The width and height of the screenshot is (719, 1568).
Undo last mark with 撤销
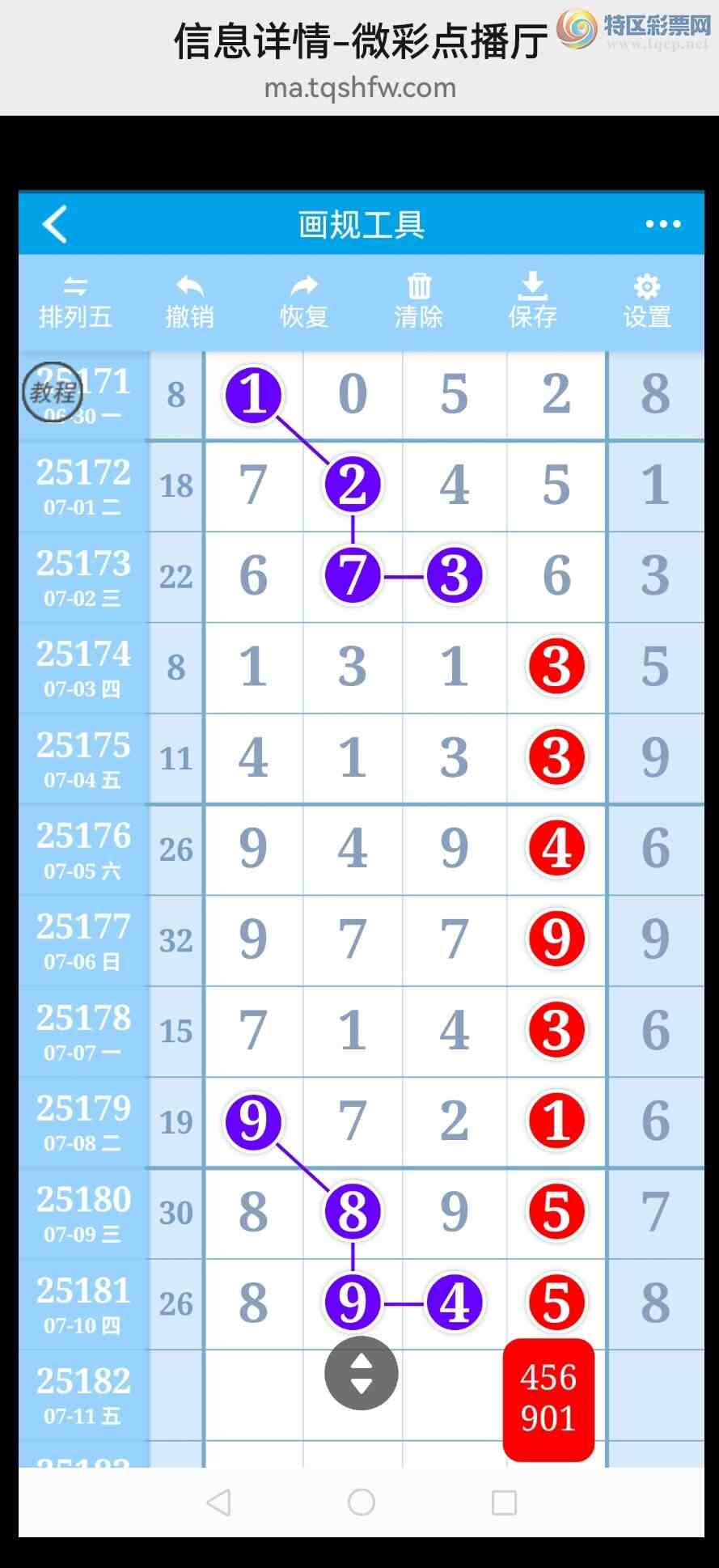pos(189,303)
